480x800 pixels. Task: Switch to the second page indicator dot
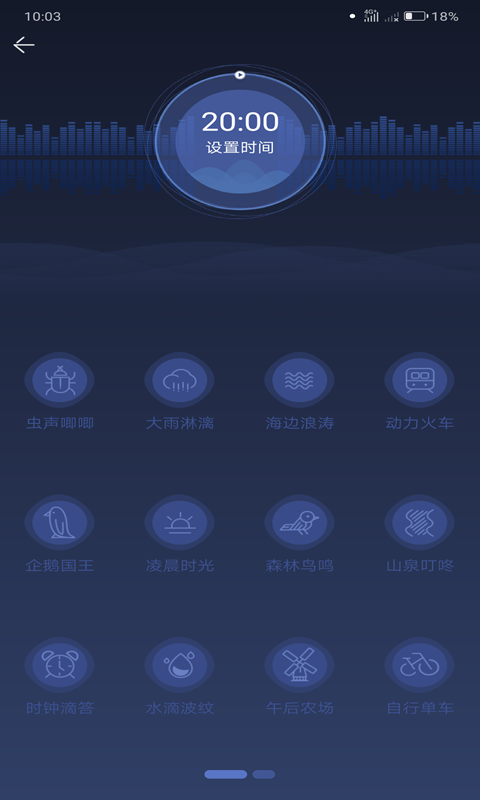click(x=264, y=774)
